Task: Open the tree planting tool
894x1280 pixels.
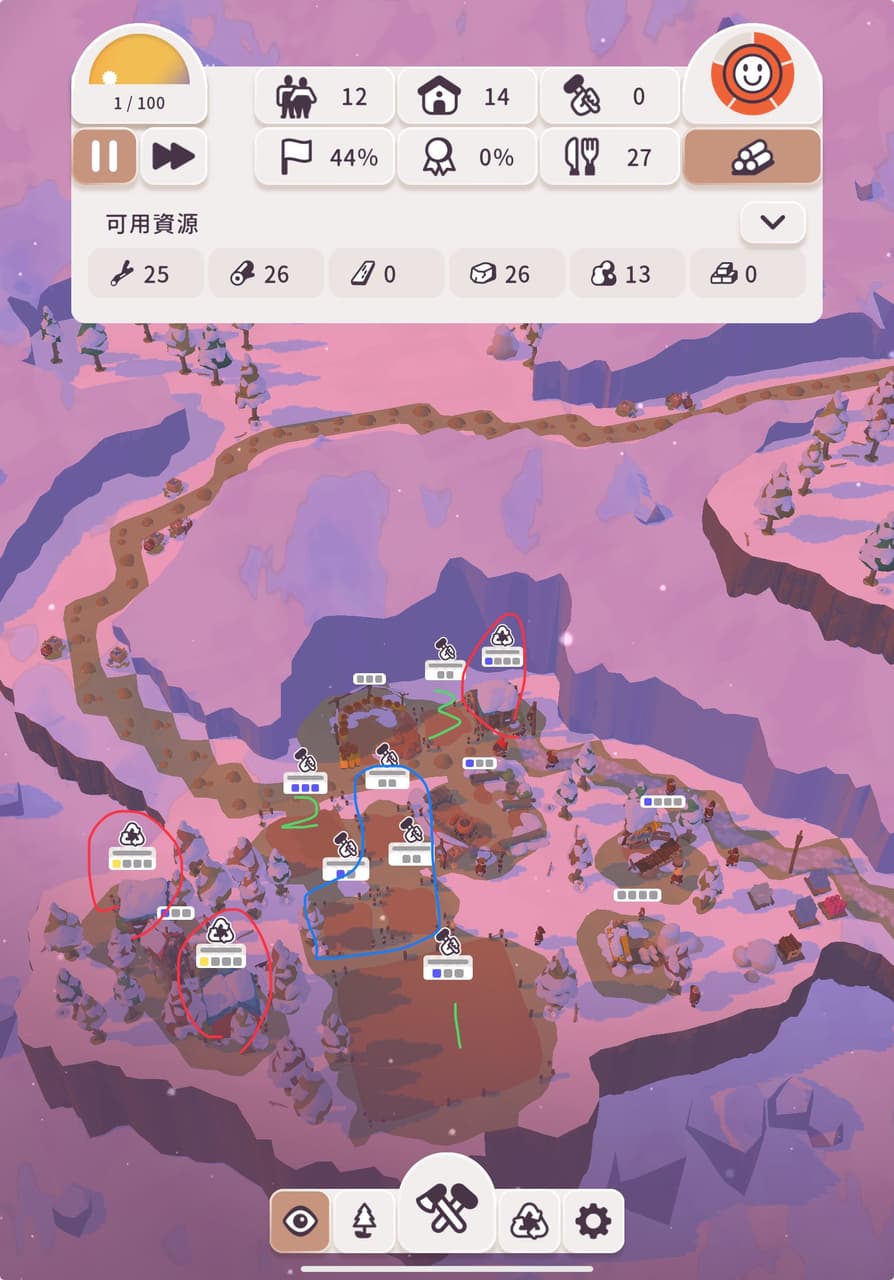Action: (363, 1220)
